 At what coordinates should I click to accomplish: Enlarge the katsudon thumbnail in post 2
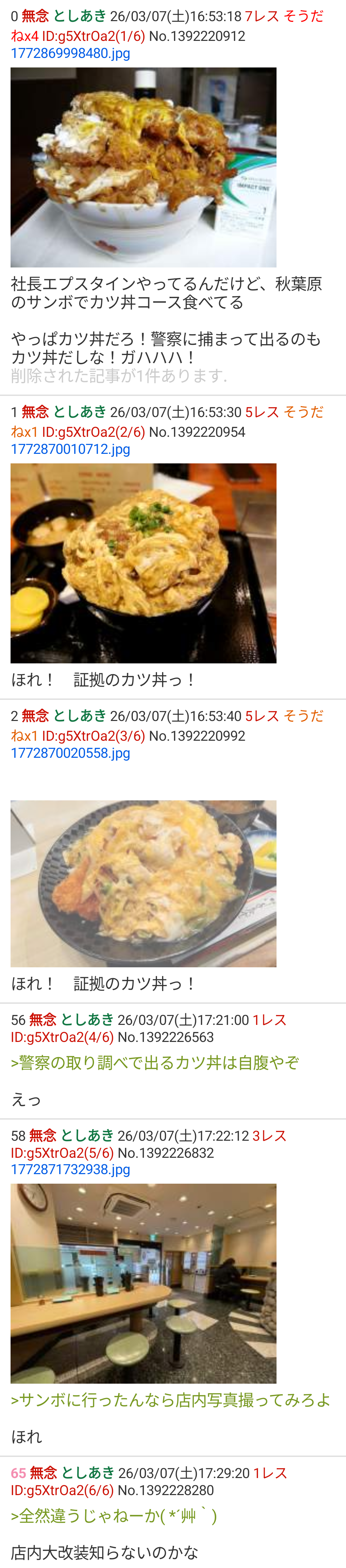click(143, 883)
